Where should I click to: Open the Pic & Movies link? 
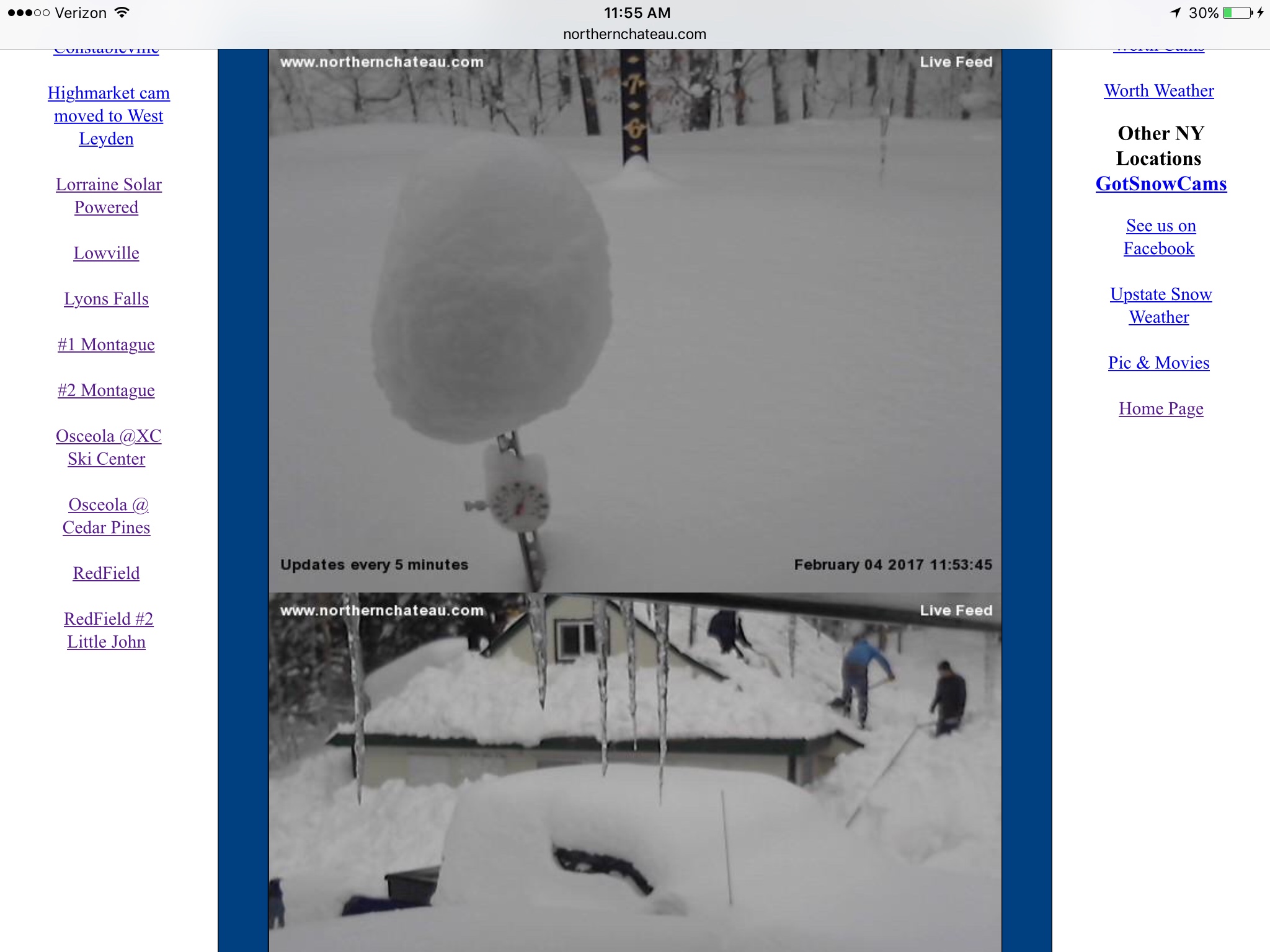tap(1158, 363)
